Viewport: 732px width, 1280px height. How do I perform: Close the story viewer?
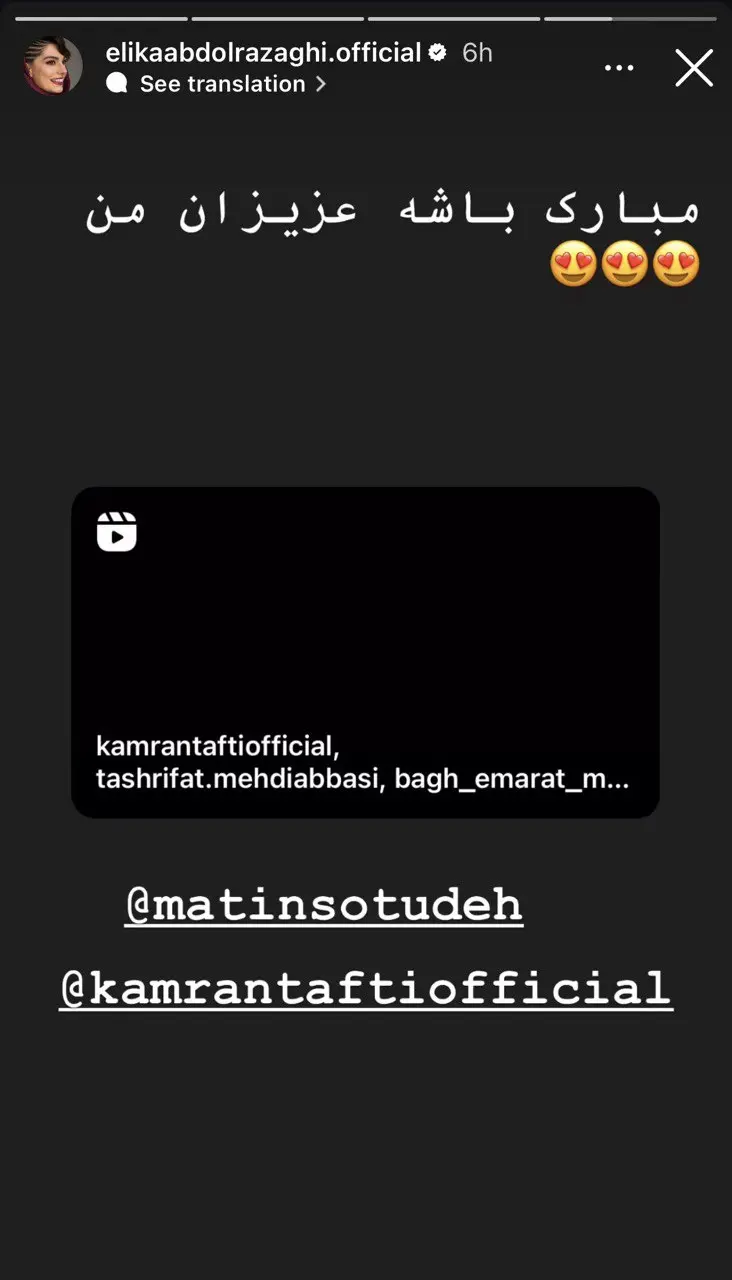pos(694,68)
